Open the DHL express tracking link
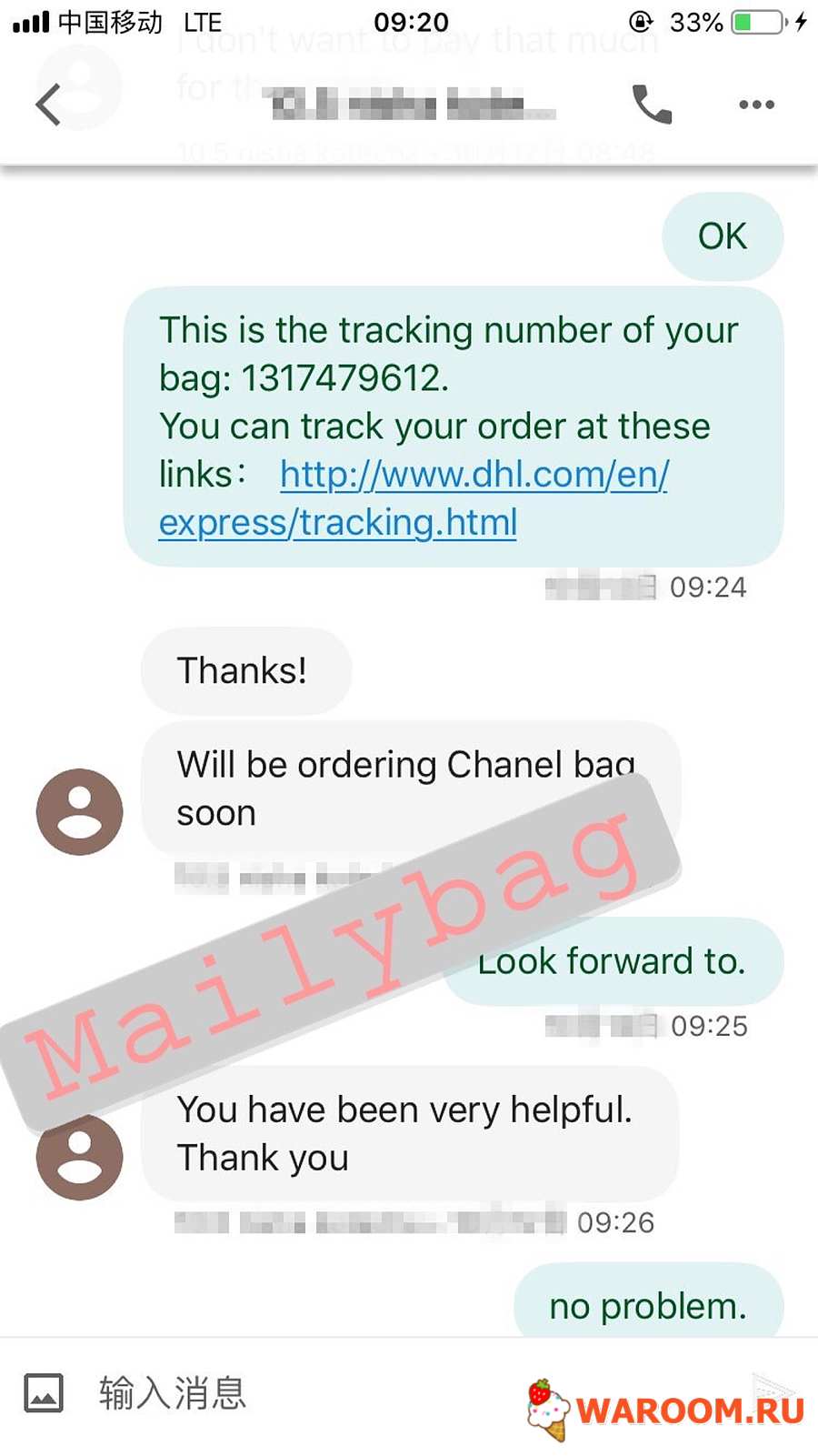 414,498
